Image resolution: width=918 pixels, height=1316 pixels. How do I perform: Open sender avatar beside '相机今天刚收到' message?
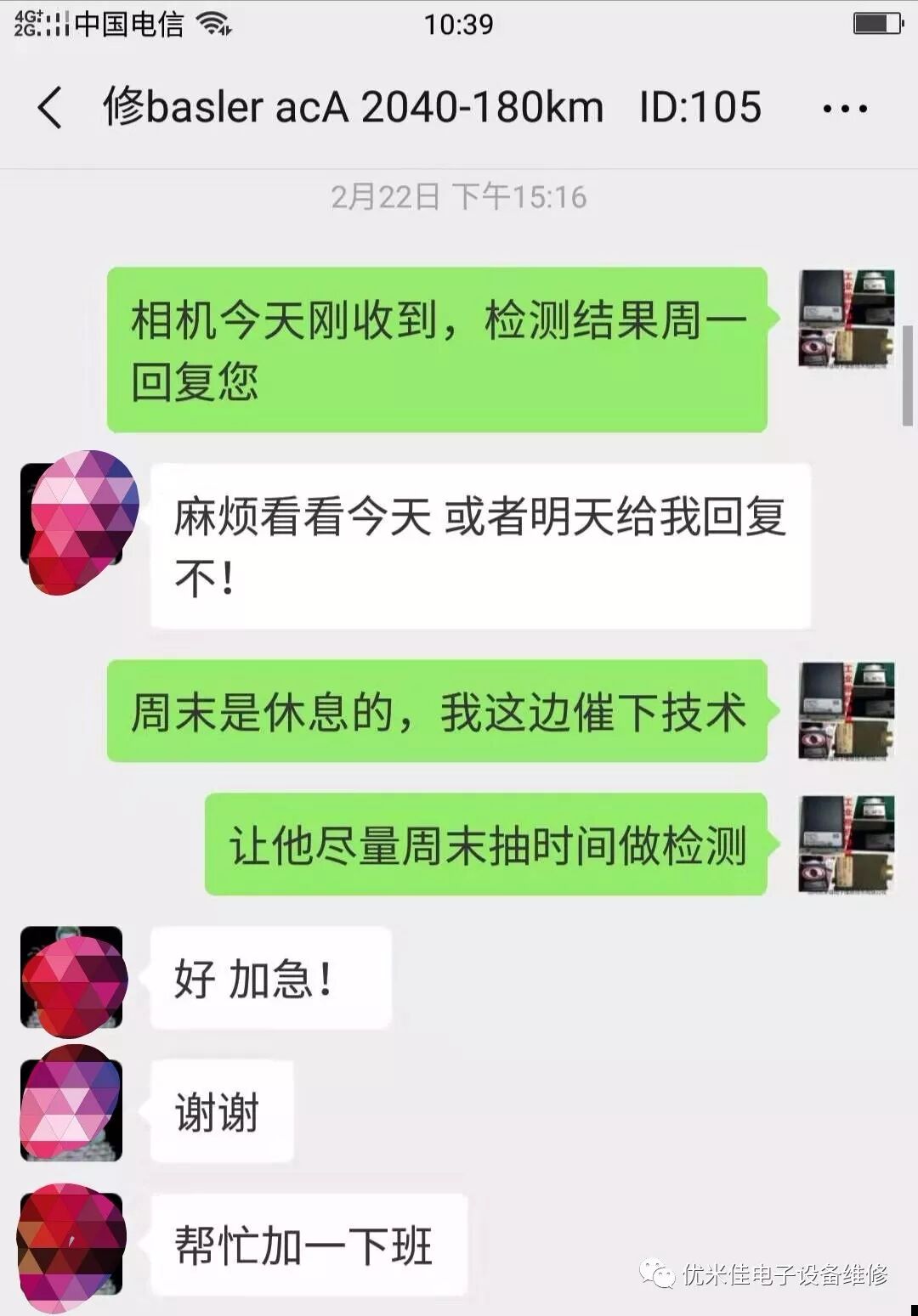pyautogui.click(x=846, y=319)
